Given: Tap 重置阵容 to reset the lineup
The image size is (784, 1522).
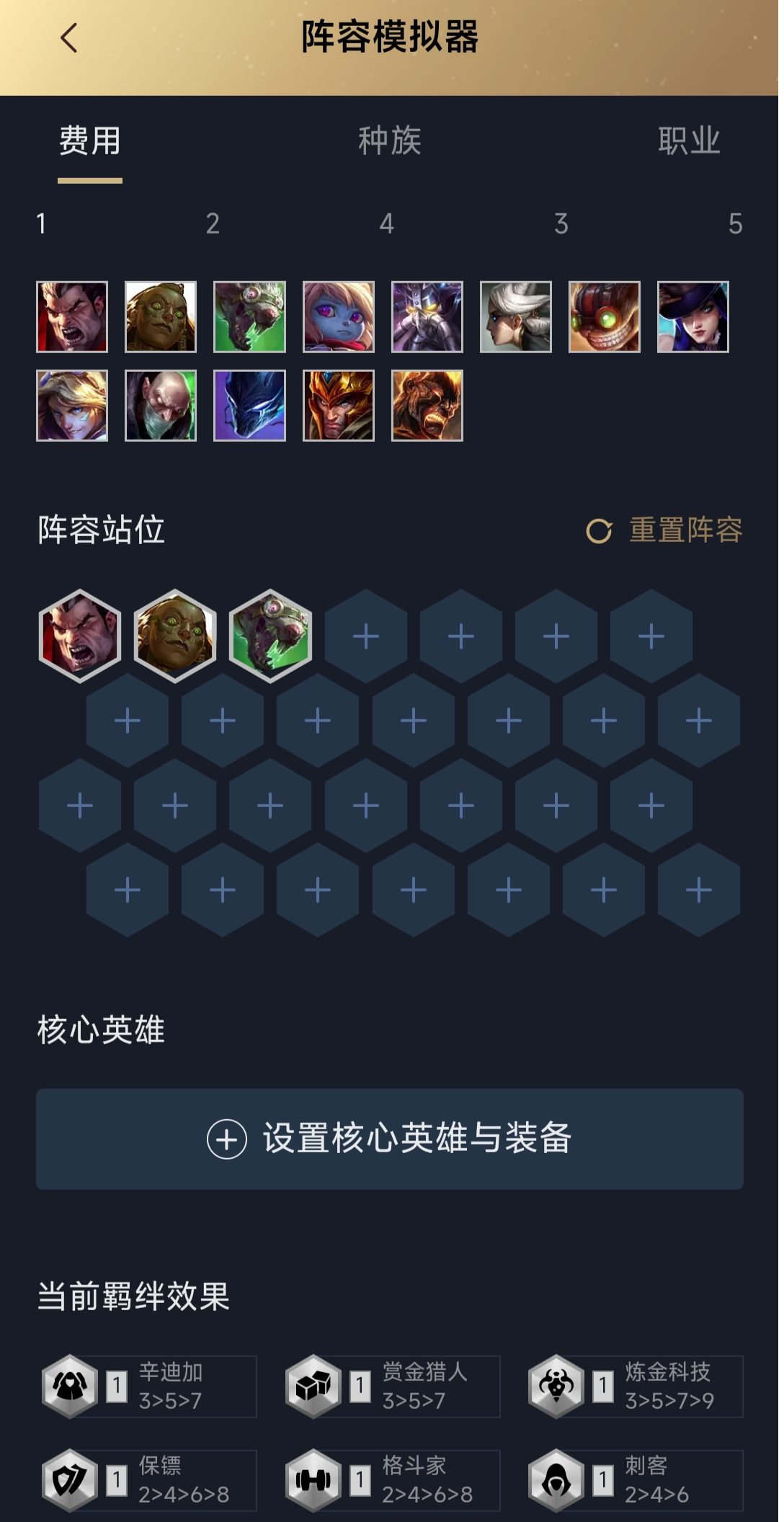Looking at the screenshot, I should click(x=664, y=530).
